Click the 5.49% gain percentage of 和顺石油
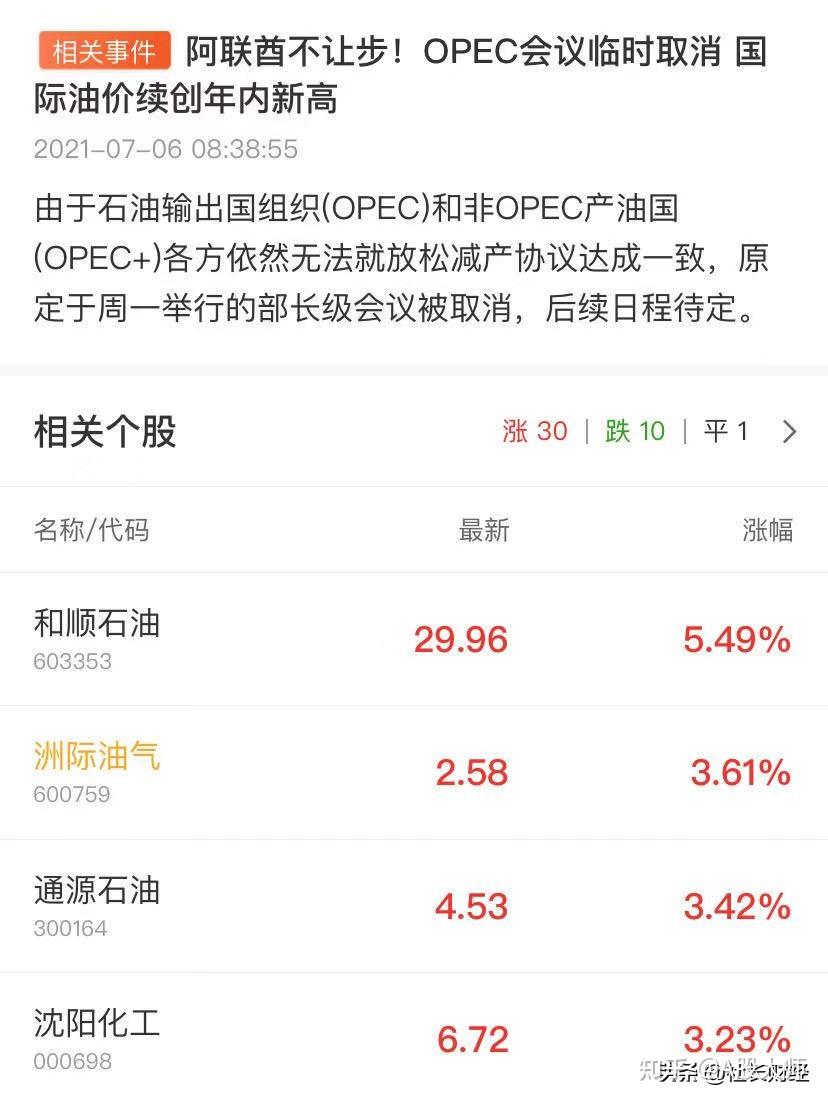This screenshot has width=828, height=1102. [737, 638]
